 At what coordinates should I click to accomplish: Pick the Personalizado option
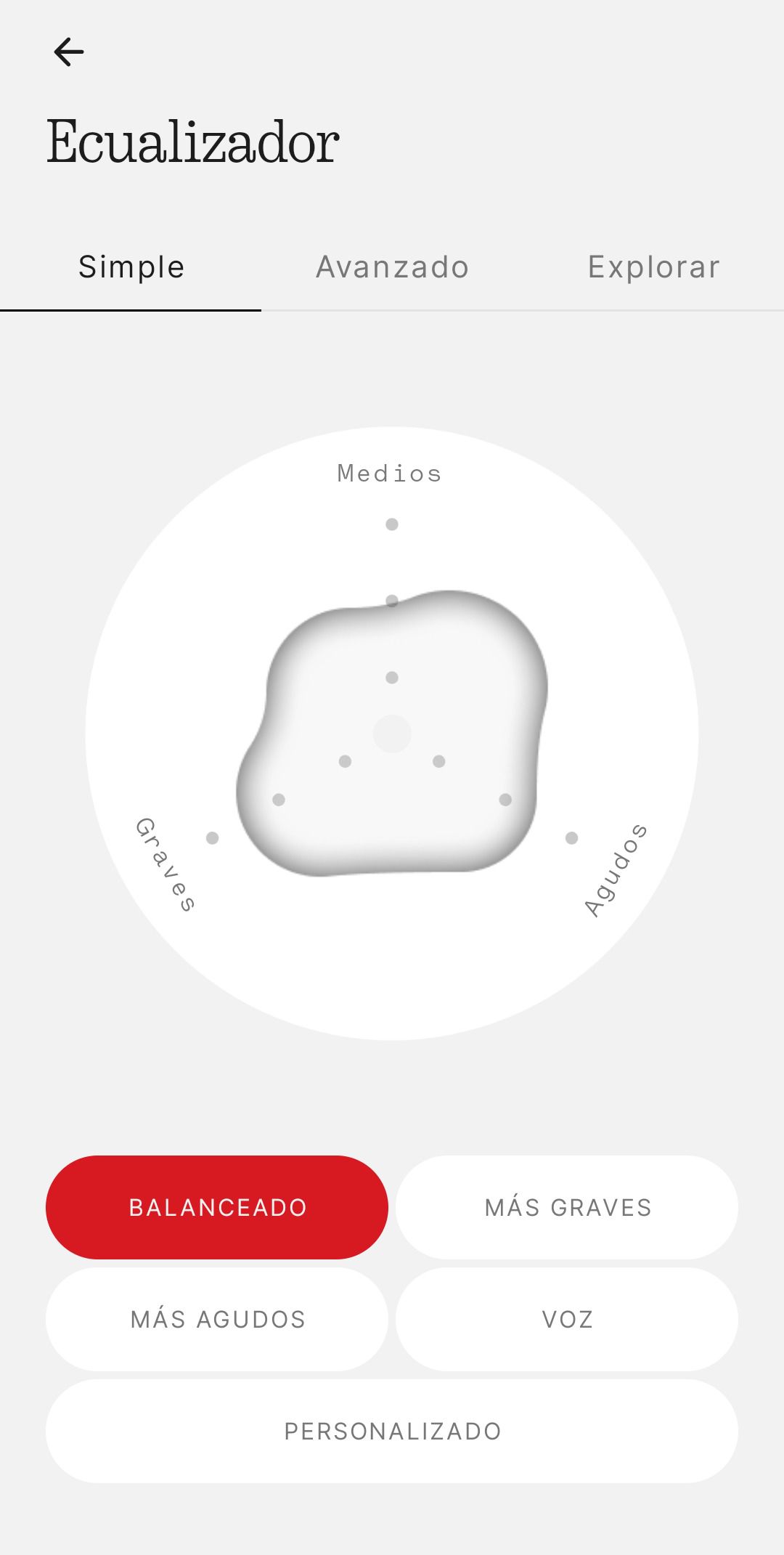(x=392, y=1431)
